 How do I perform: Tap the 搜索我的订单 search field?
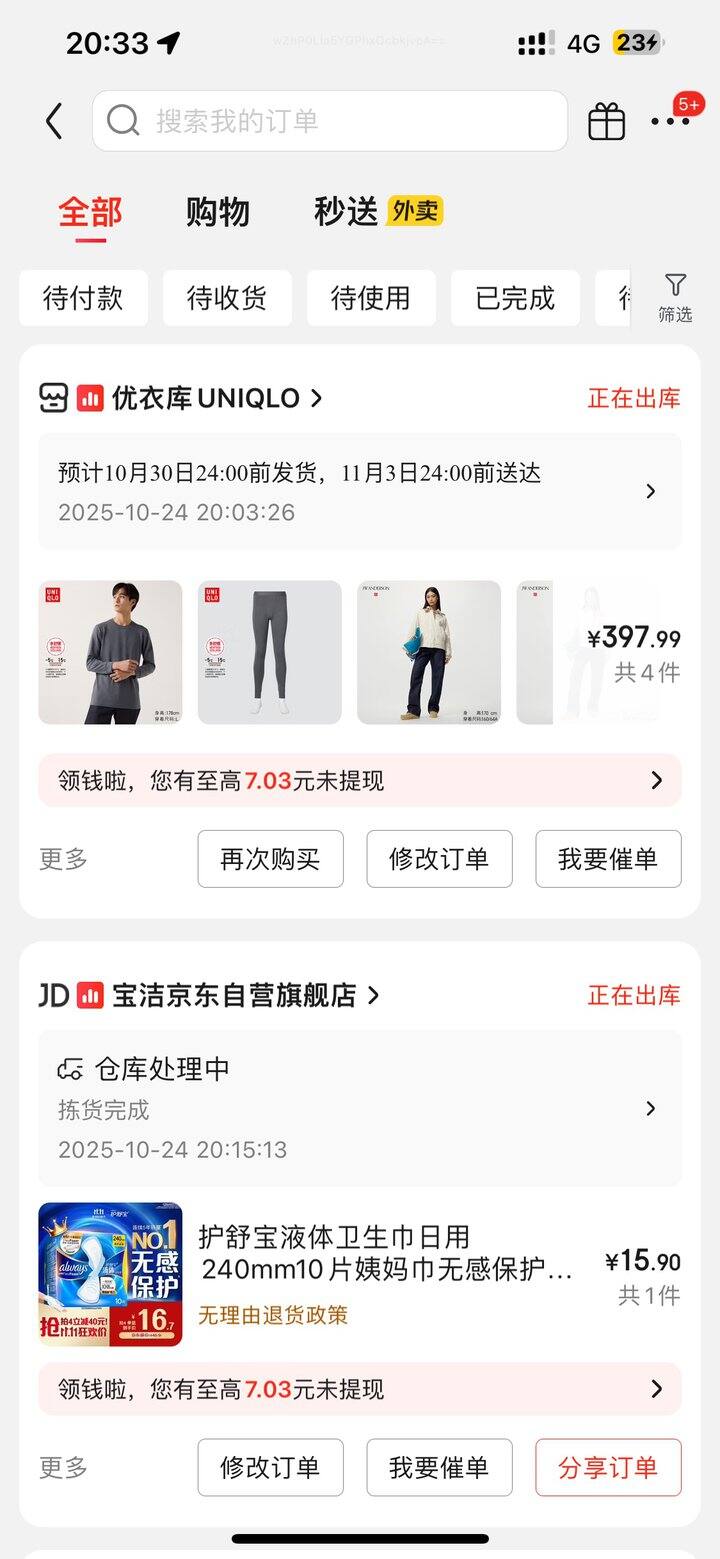[330, 121]
